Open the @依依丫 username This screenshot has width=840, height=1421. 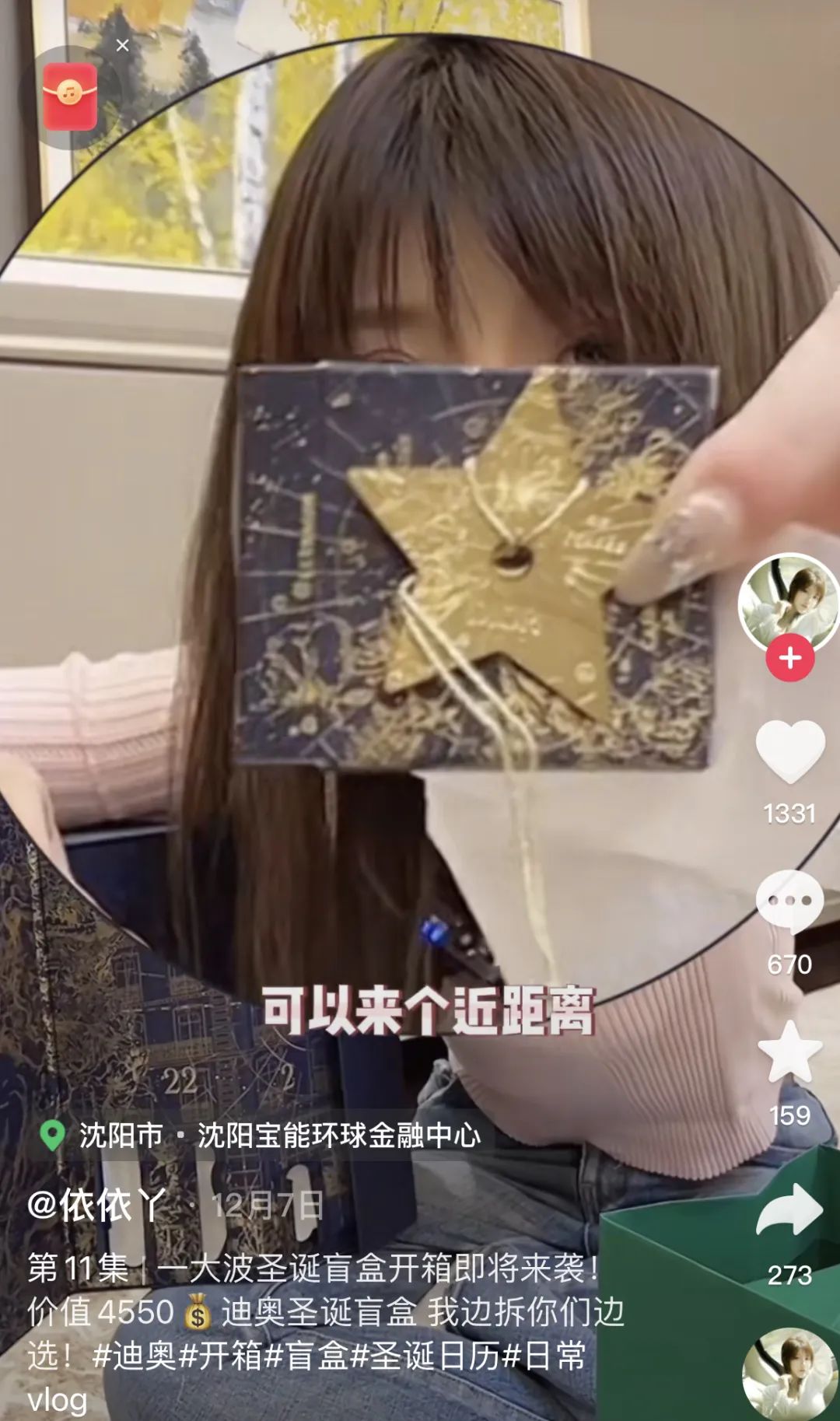coord(96,1206)
